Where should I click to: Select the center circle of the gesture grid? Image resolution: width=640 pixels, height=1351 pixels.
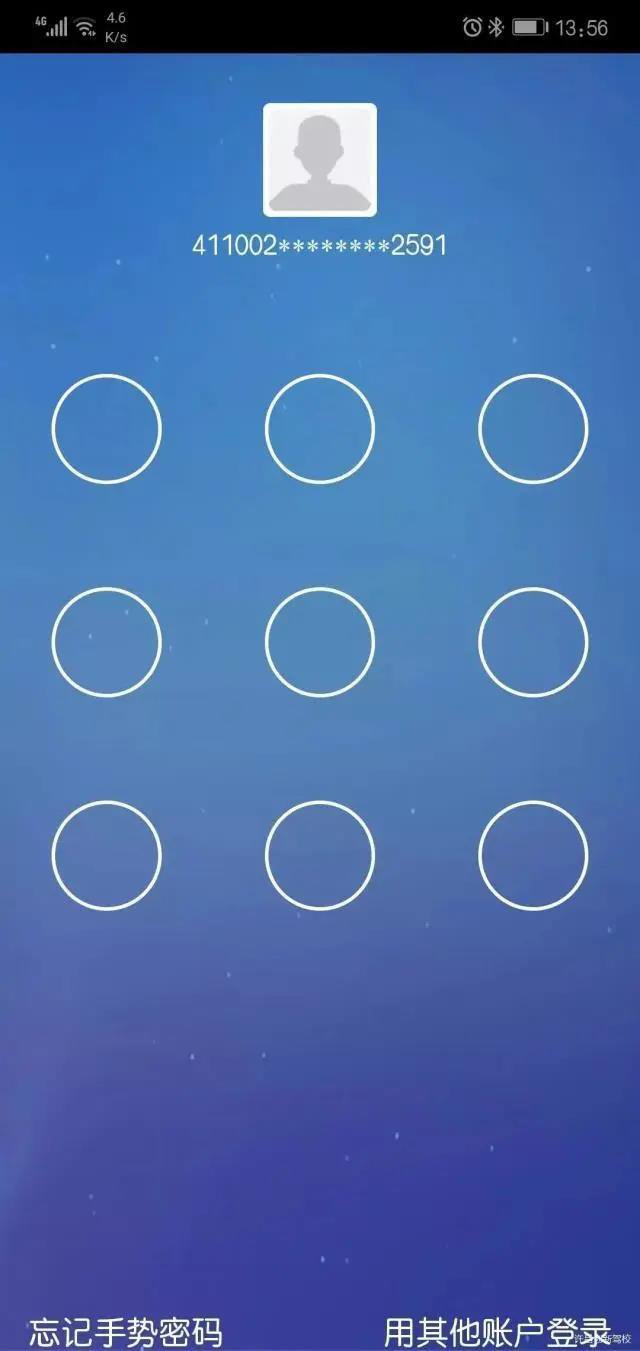(320, 642)
